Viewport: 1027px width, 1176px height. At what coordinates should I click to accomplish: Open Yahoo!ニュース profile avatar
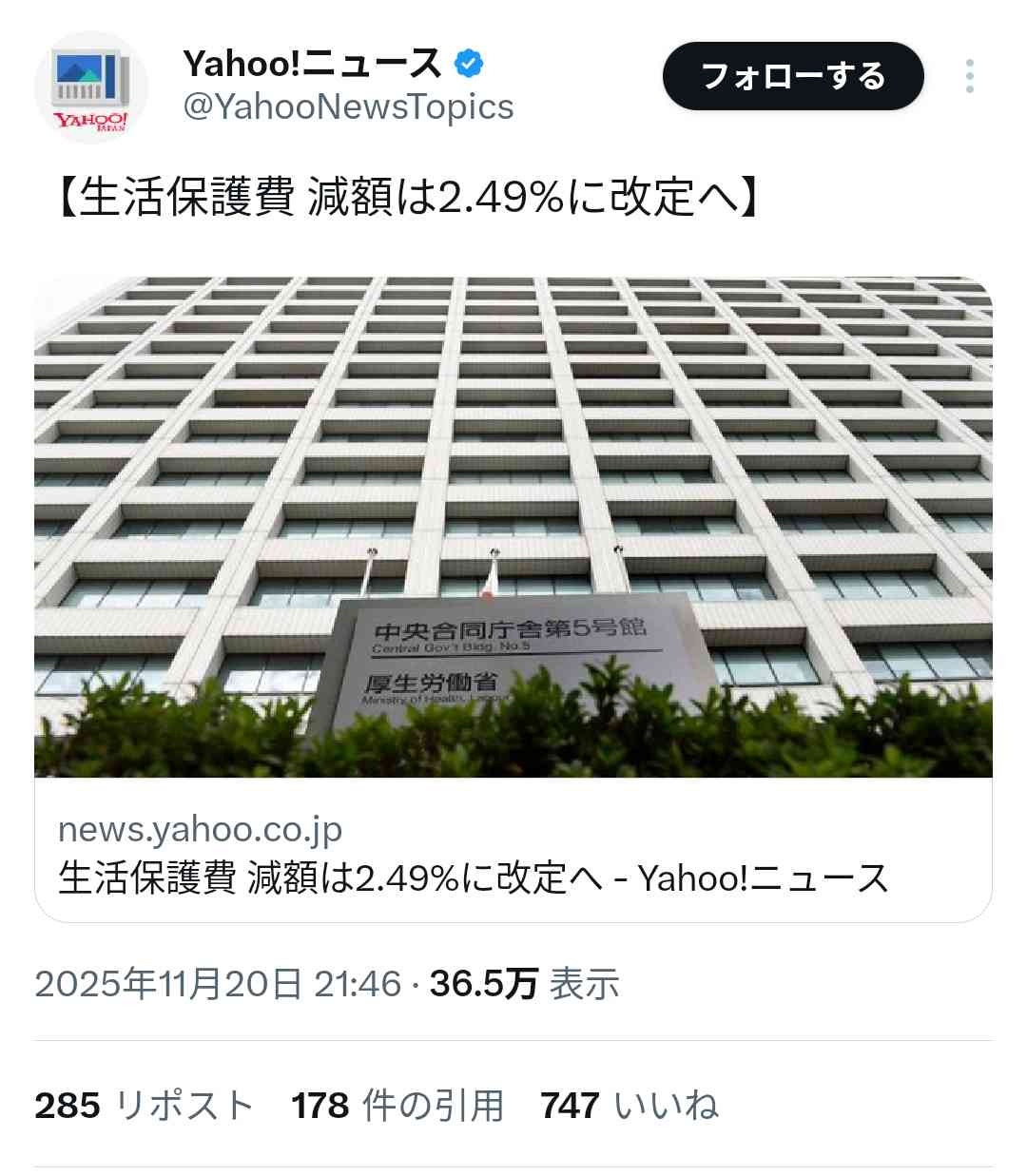[90, 87]
